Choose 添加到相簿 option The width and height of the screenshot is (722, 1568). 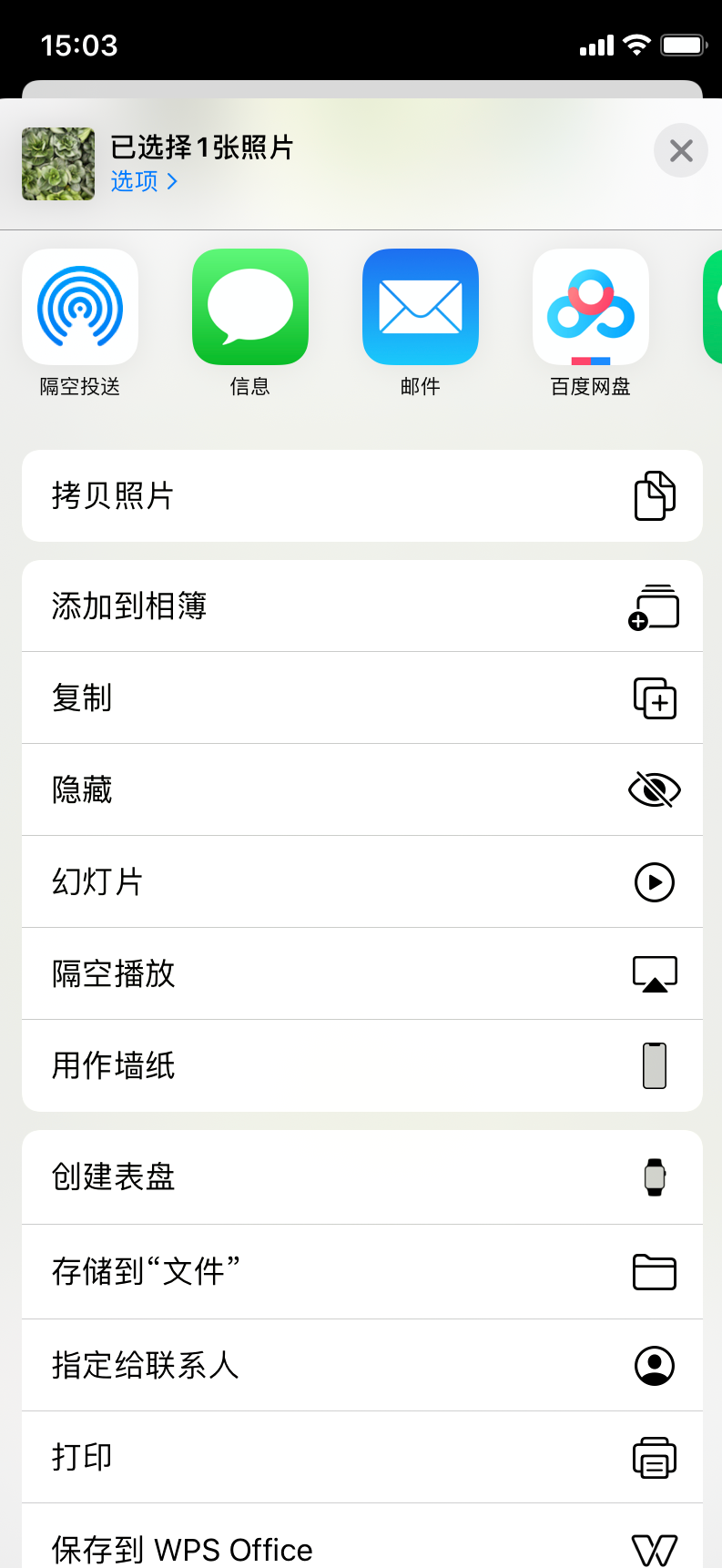point(361,606)
